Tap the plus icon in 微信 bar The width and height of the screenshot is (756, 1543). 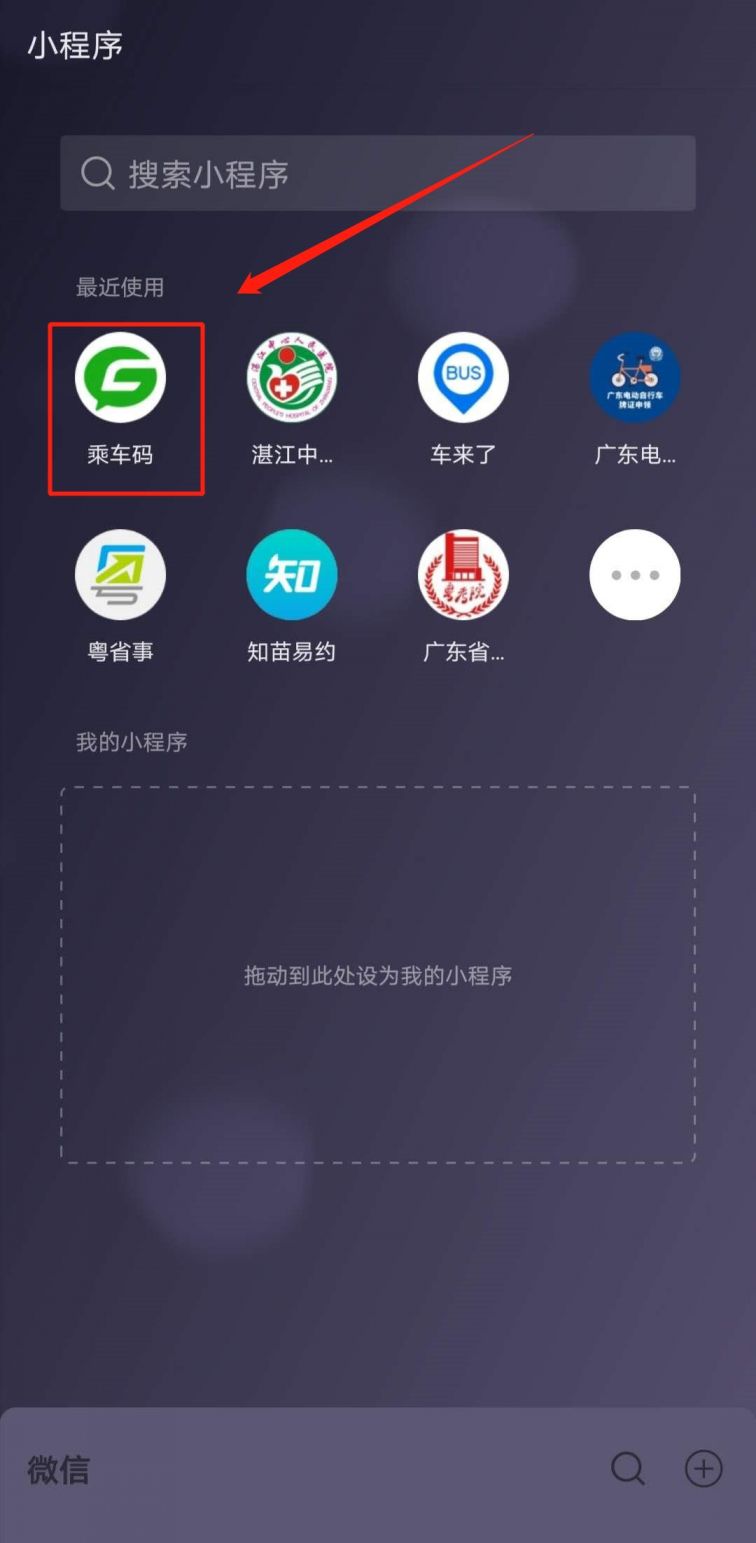(703, 1469)
